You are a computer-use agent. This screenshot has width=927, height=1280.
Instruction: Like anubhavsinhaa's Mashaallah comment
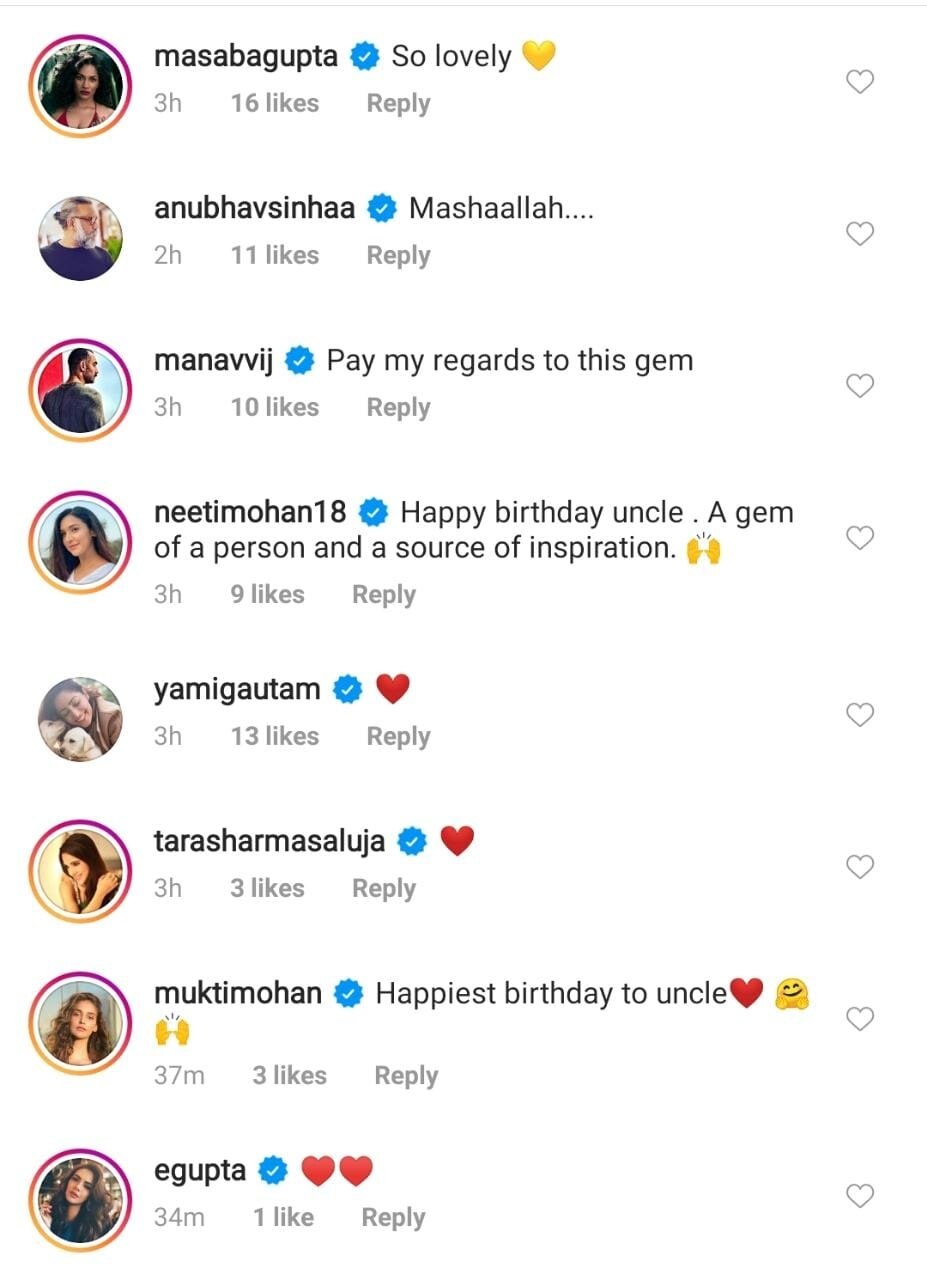[x=860, y=234]
